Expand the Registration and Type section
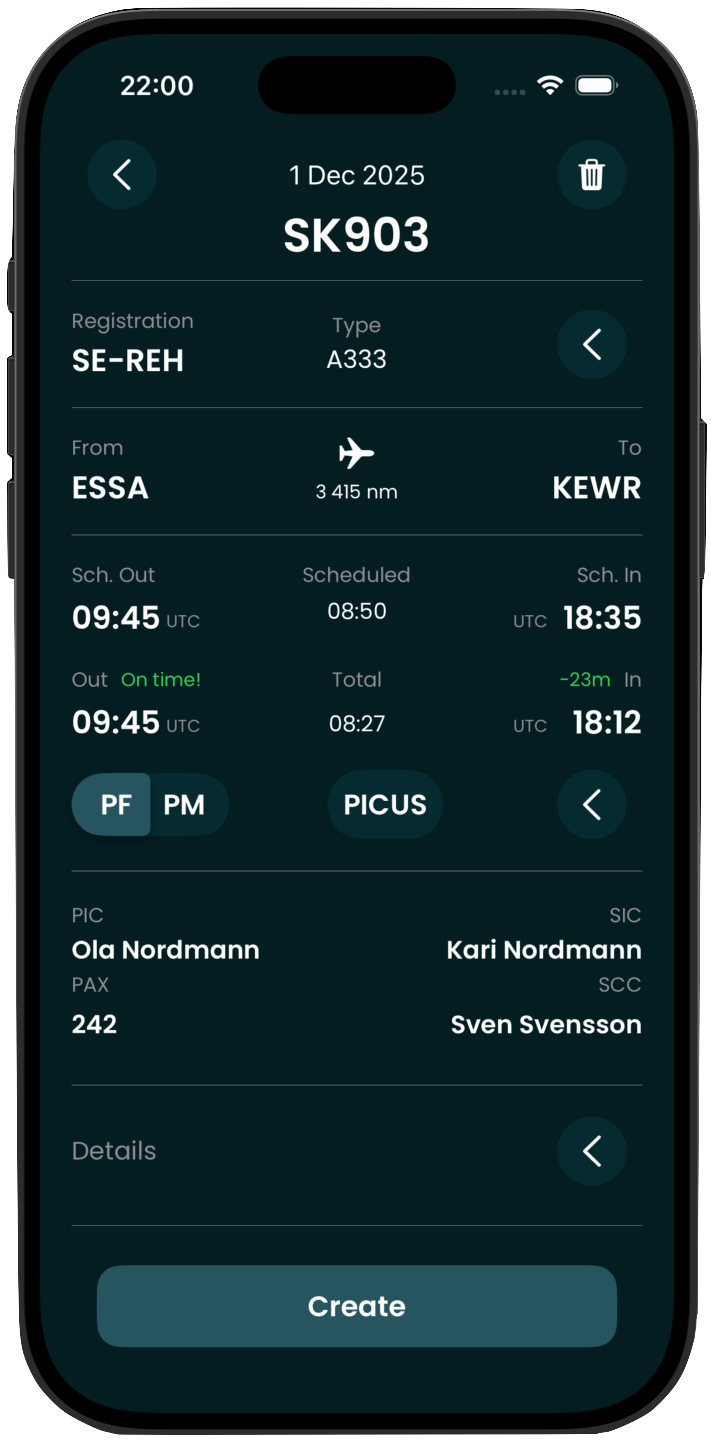This screenshot has height=1455, width=711. (x=592, y=345)
